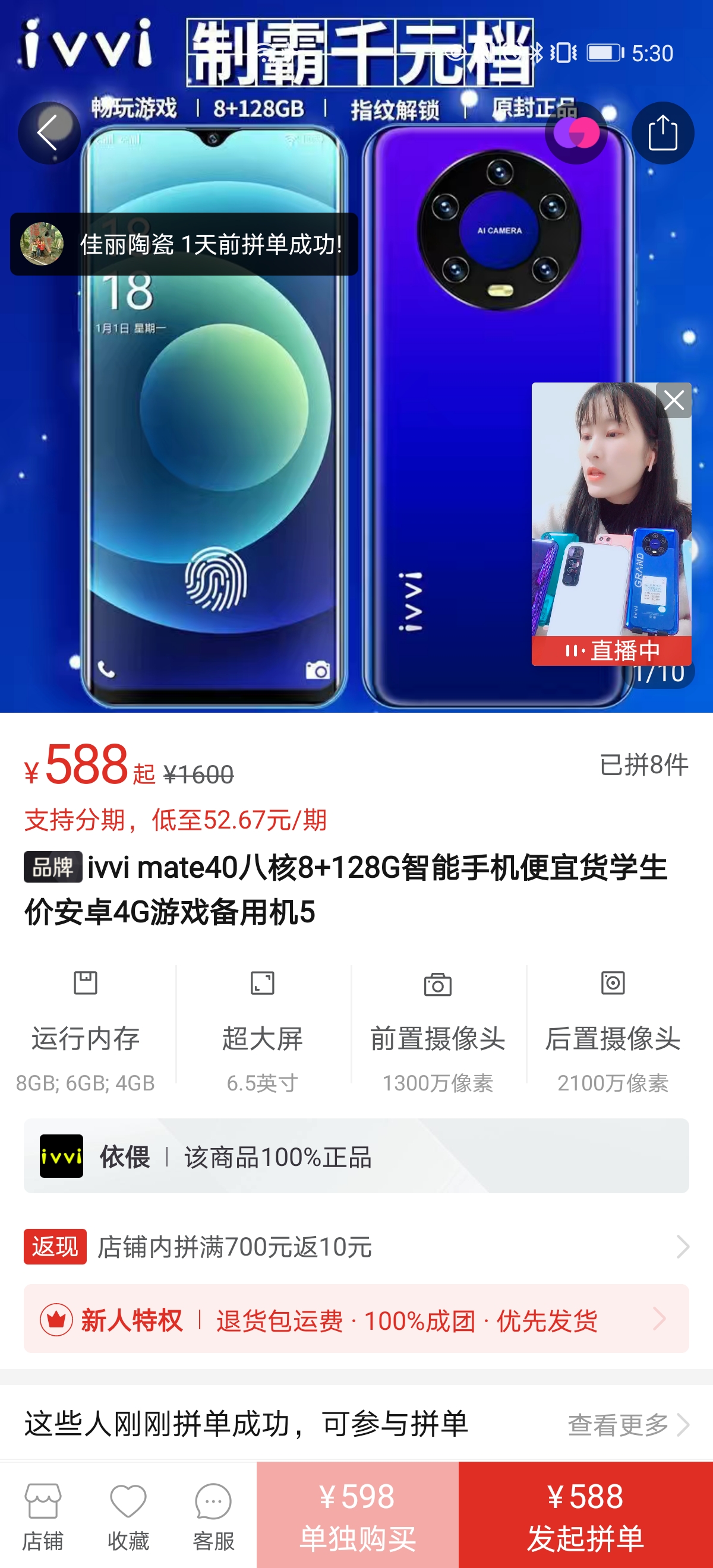
Task: Click the ivvi logo beside 依偎 store name
Action: [61, 1156]
